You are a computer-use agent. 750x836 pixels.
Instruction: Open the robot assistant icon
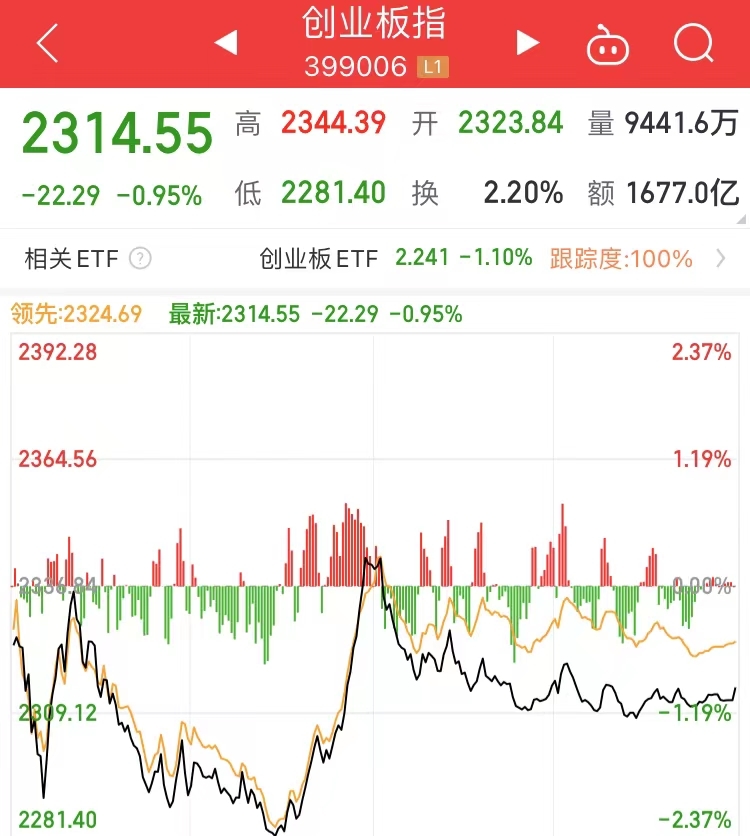(x=607, y=44)
